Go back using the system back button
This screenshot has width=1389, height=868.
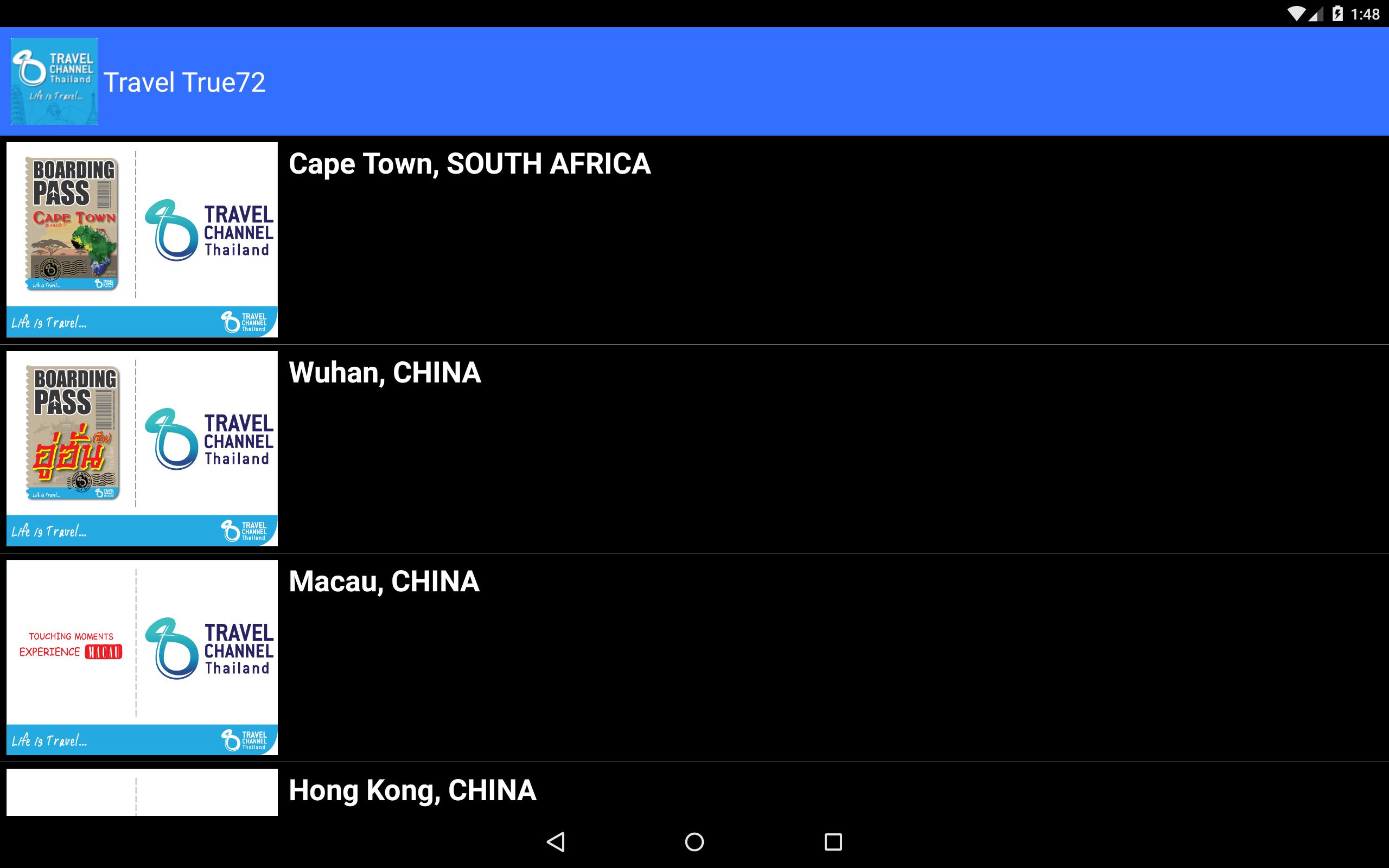point(556,842)
